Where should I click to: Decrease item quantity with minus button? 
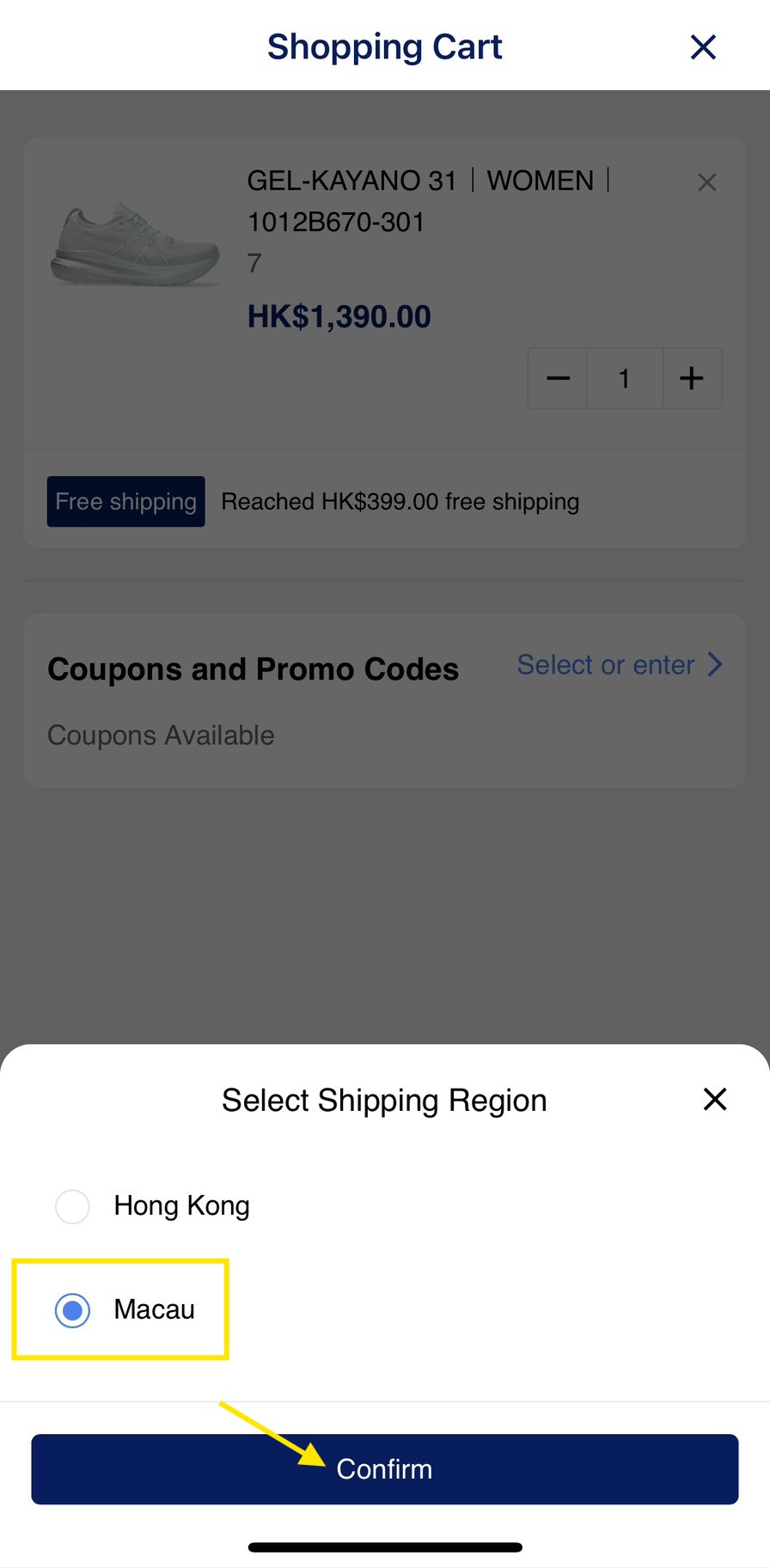(x=559, y=378)
